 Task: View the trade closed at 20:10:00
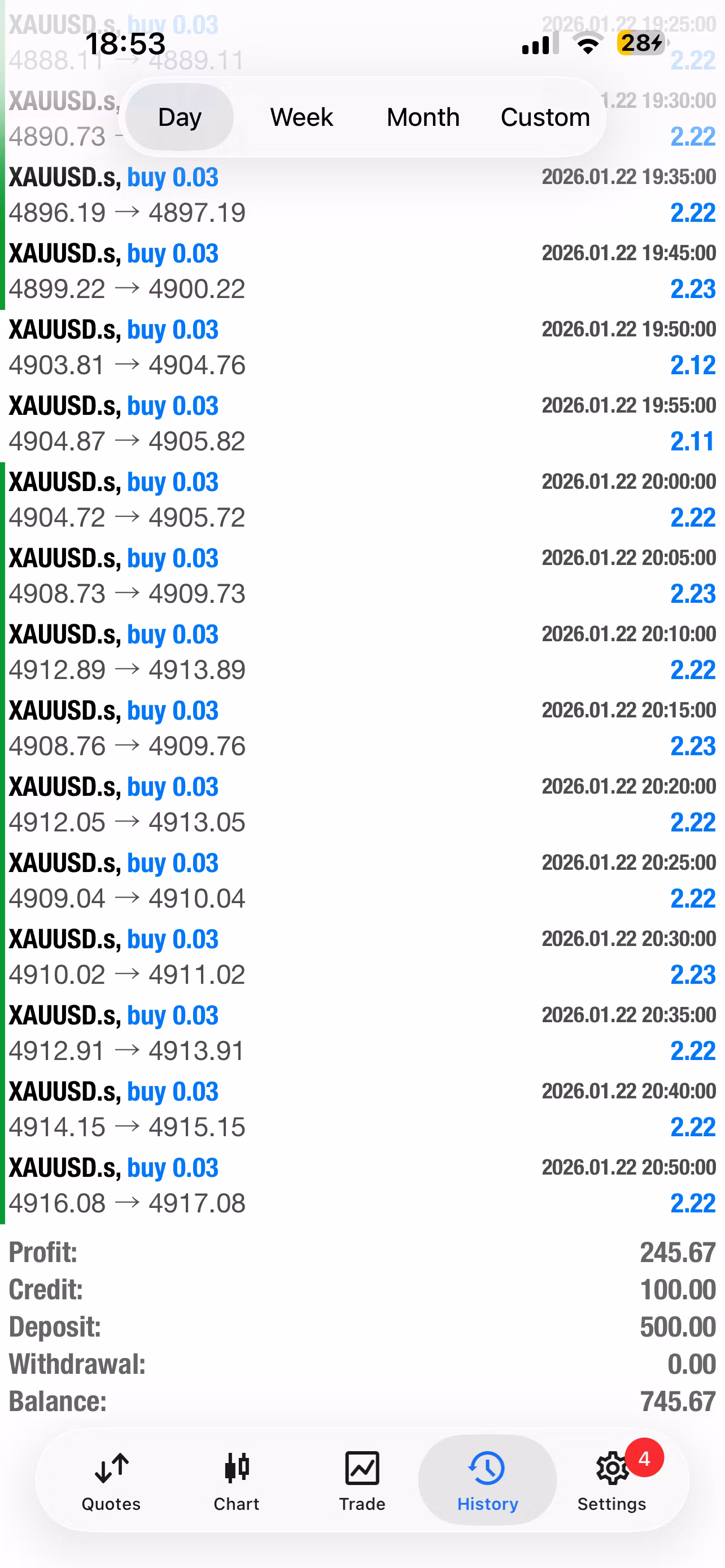[362, 652]
